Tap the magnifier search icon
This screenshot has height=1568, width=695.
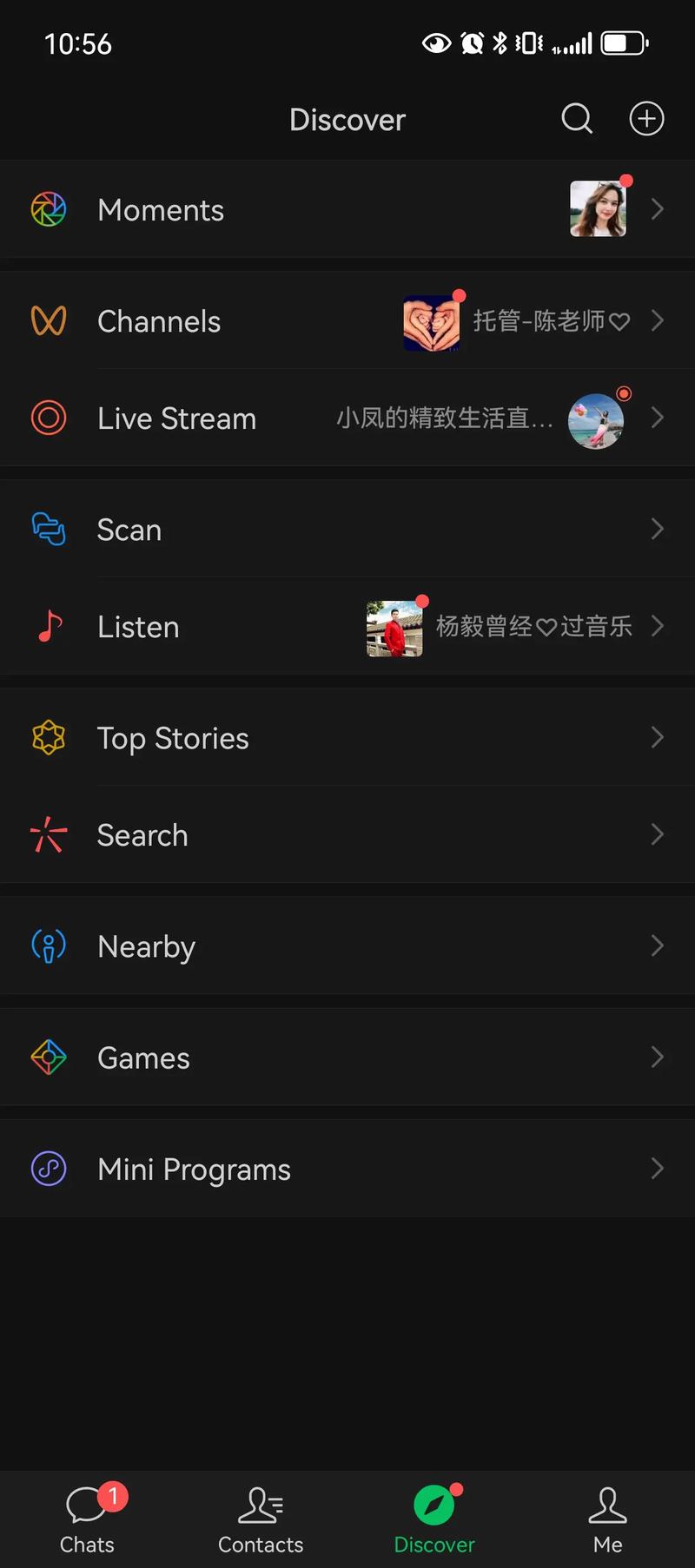[x=577, y=119]
